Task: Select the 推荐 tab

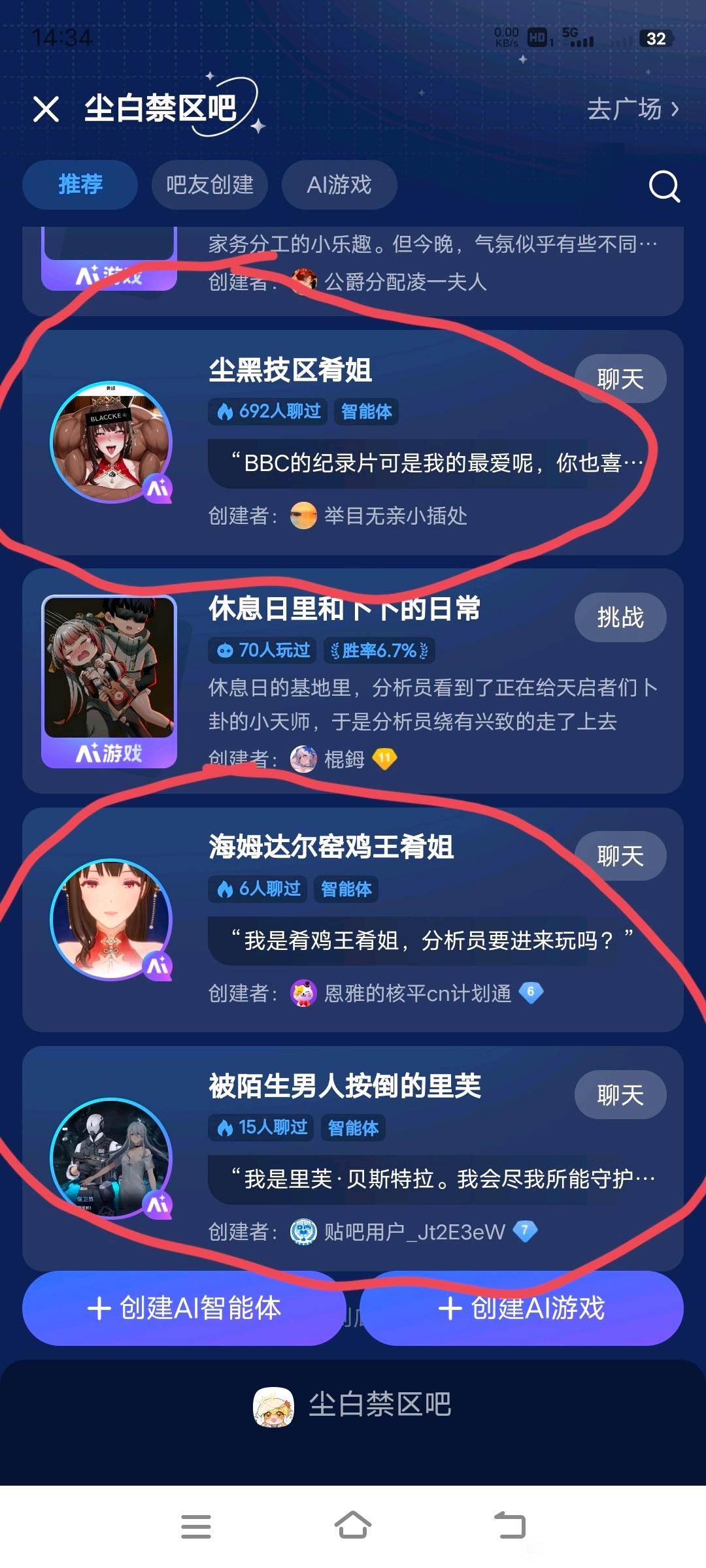Action: (x=80, y=185)
